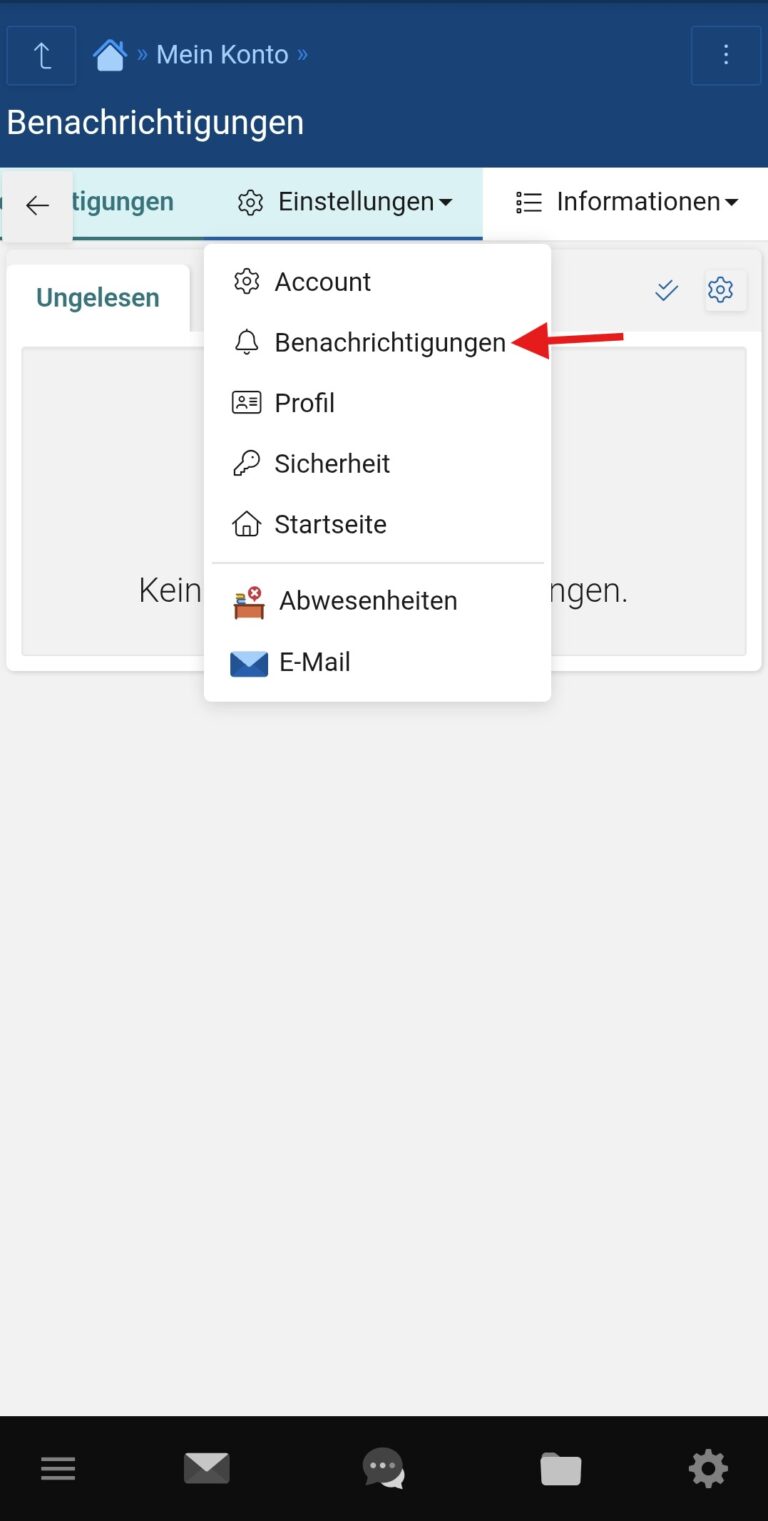Viewport: 768px width, 1521px height.
Task: Tap the left arrow to scroll tabs back
Action: tap(37, 206)
